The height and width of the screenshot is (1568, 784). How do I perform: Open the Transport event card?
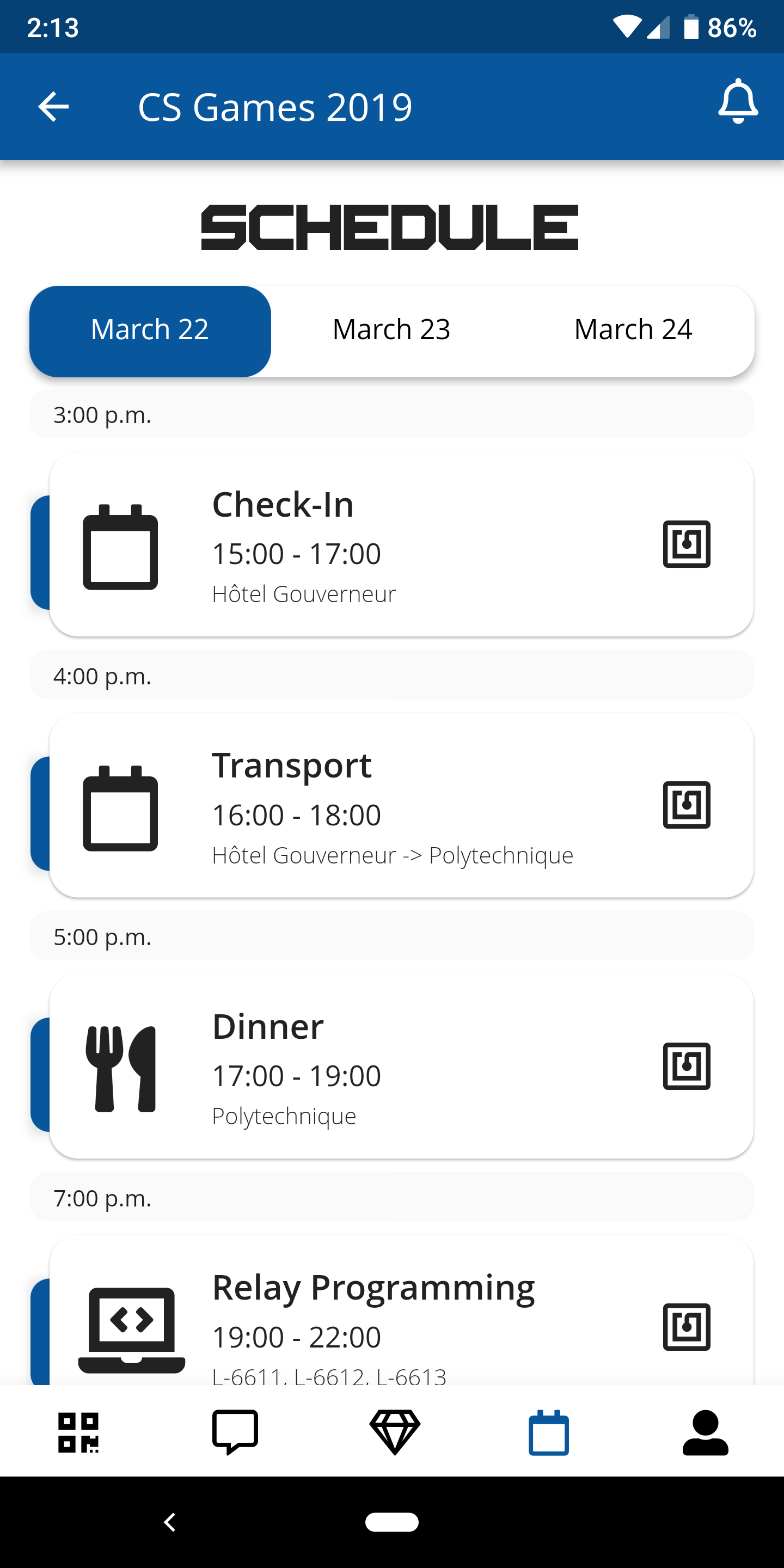pyautogui.click(x=365, y=805)
